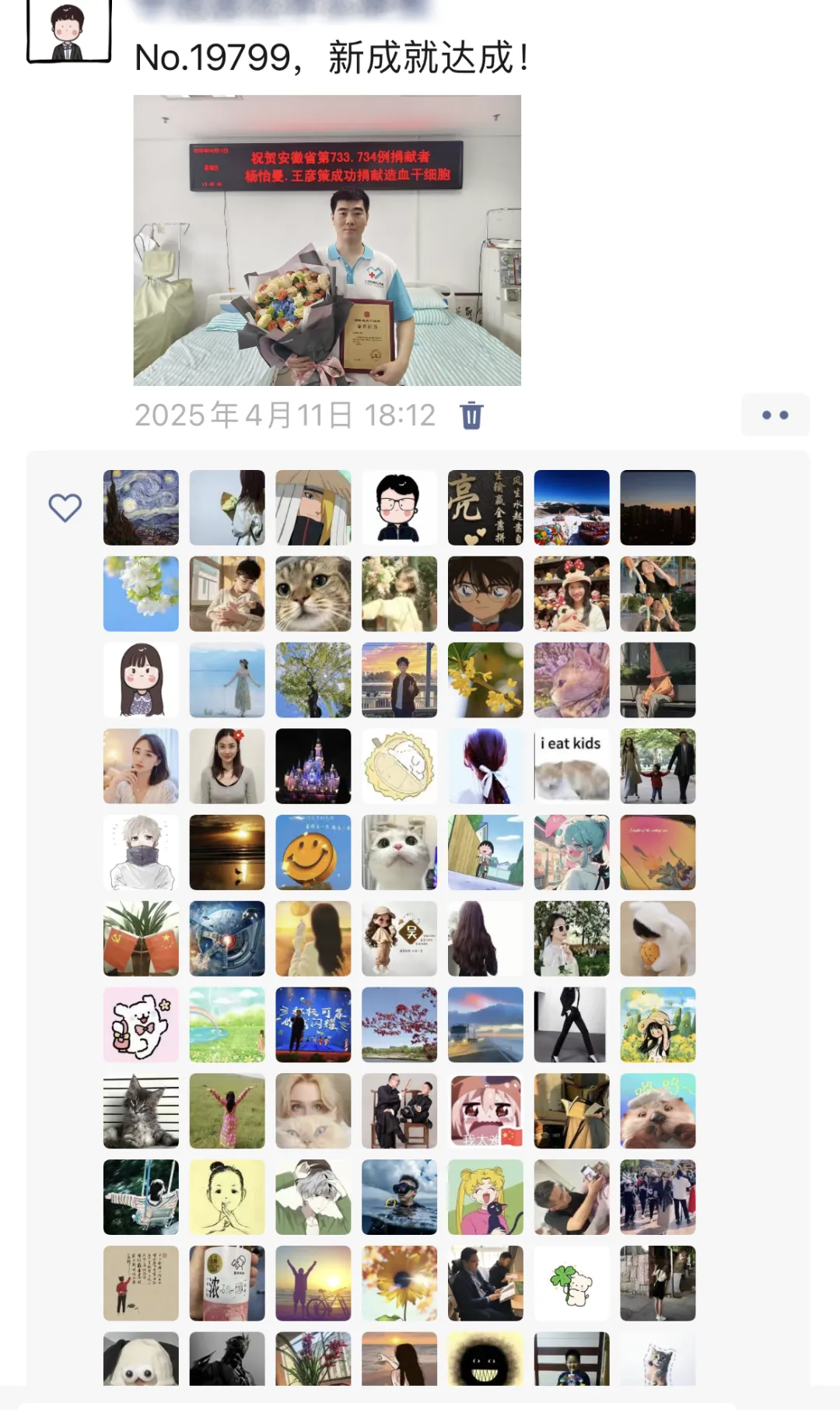Open the white bear with clover avatar profile
Viewport: 840px width, 1410px height.
(x=572, y=1283)
